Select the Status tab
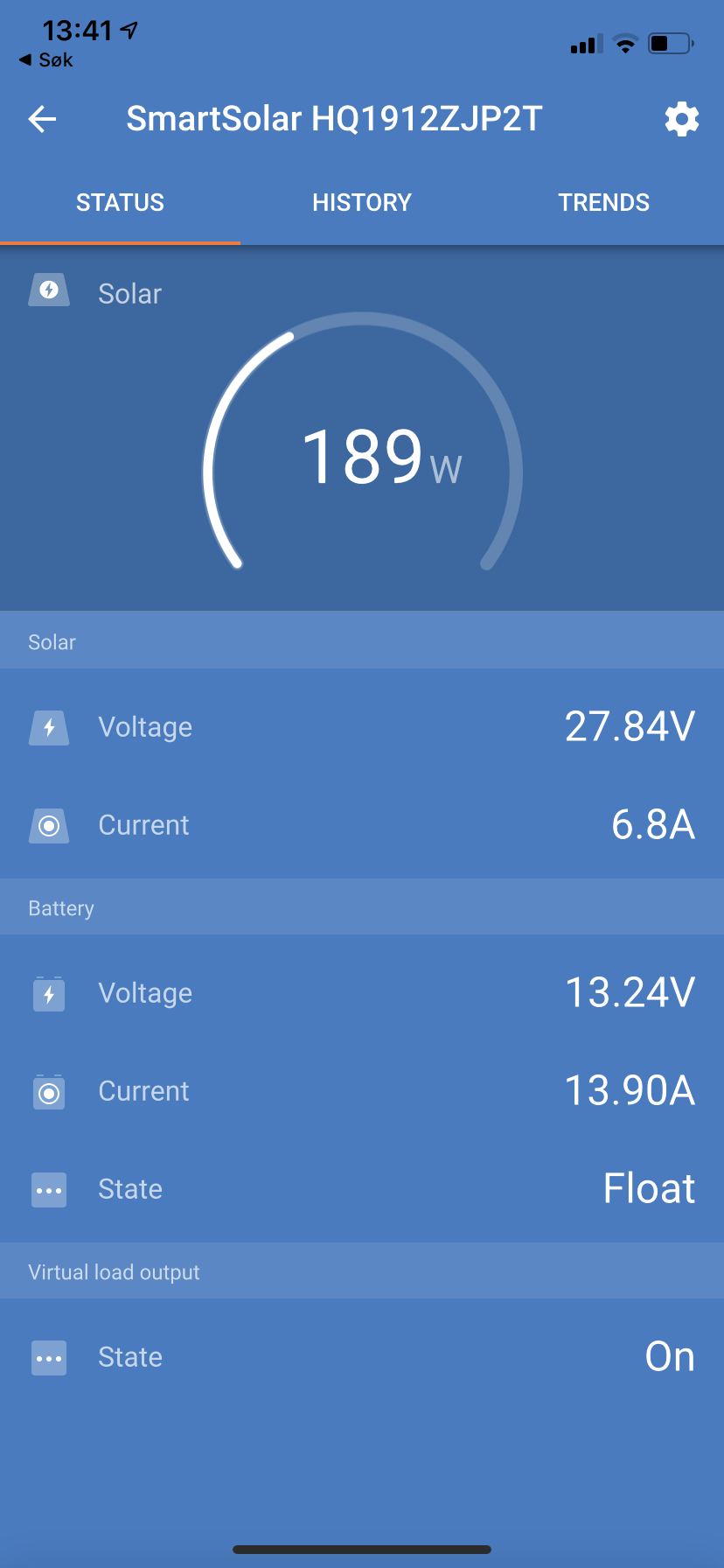Viewport: 724px width, 1568px height. pyautogui.click(x=120, y=203)
